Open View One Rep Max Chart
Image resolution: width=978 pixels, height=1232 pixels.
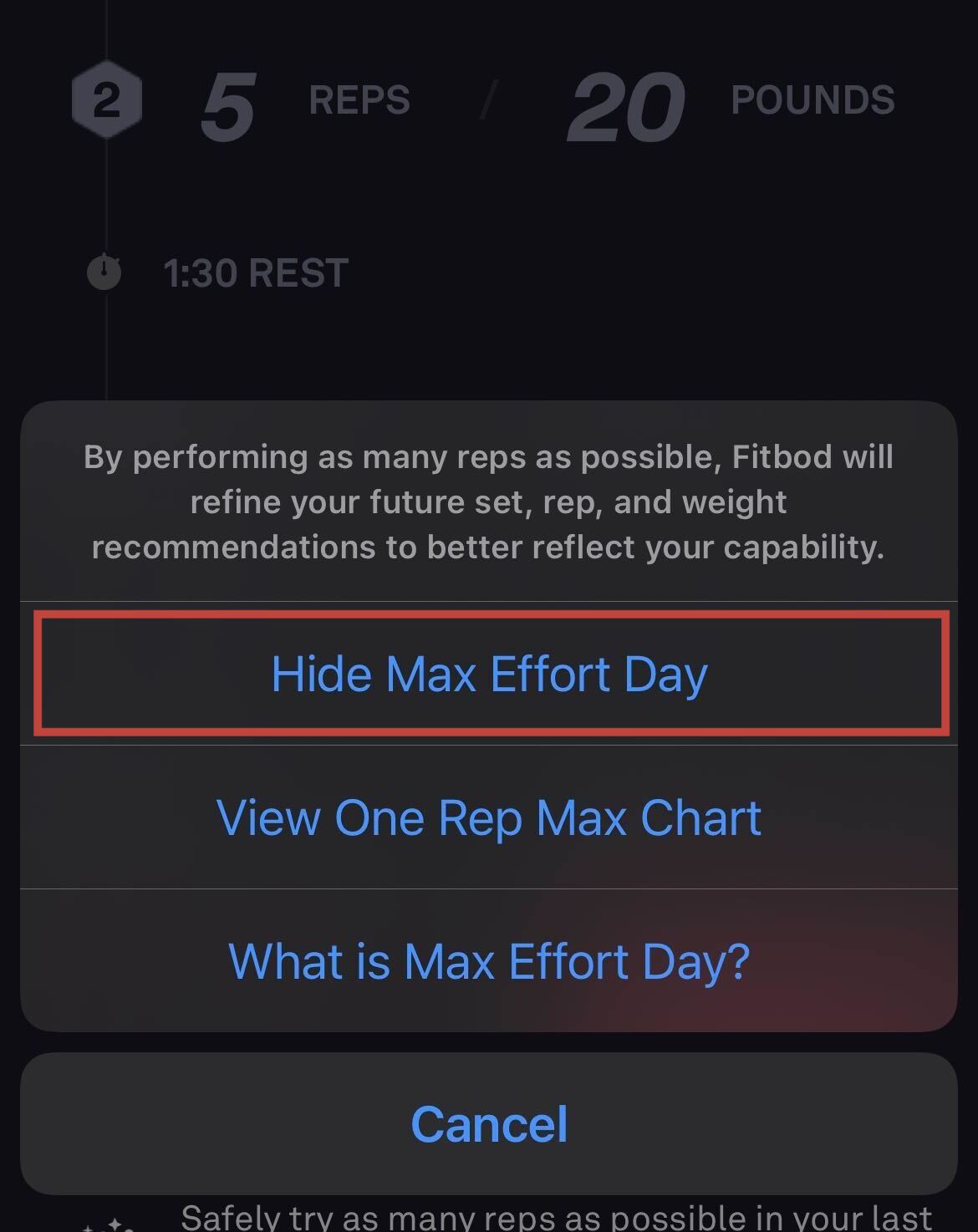489,817
